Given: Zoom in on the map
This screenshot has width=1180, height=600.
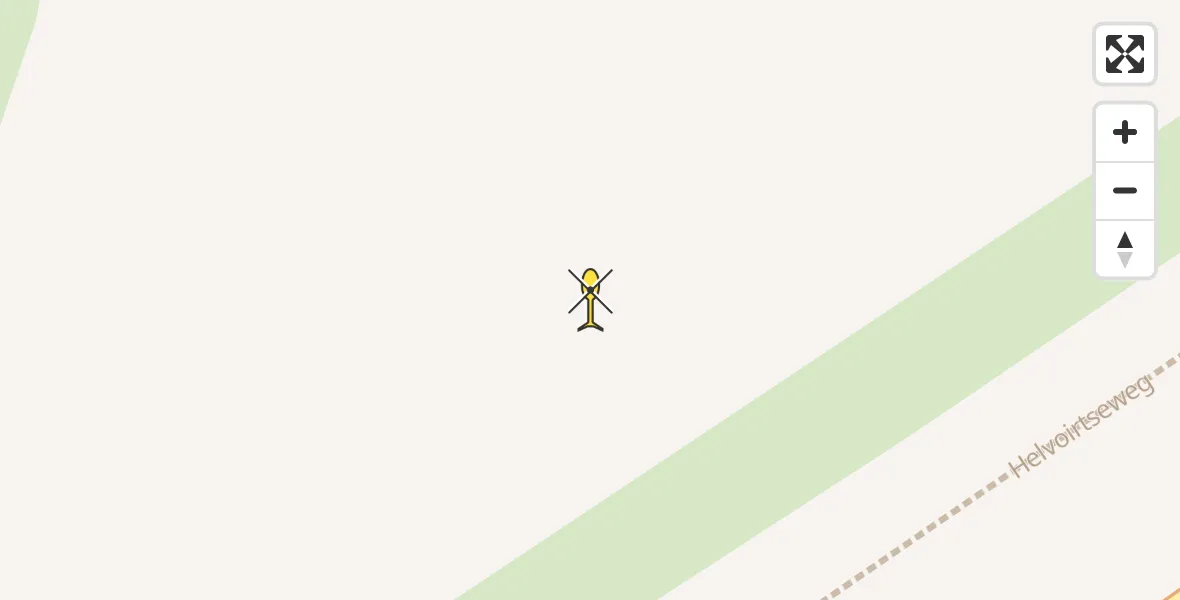Looking at the screenshot, I should tap(1125, 132).
